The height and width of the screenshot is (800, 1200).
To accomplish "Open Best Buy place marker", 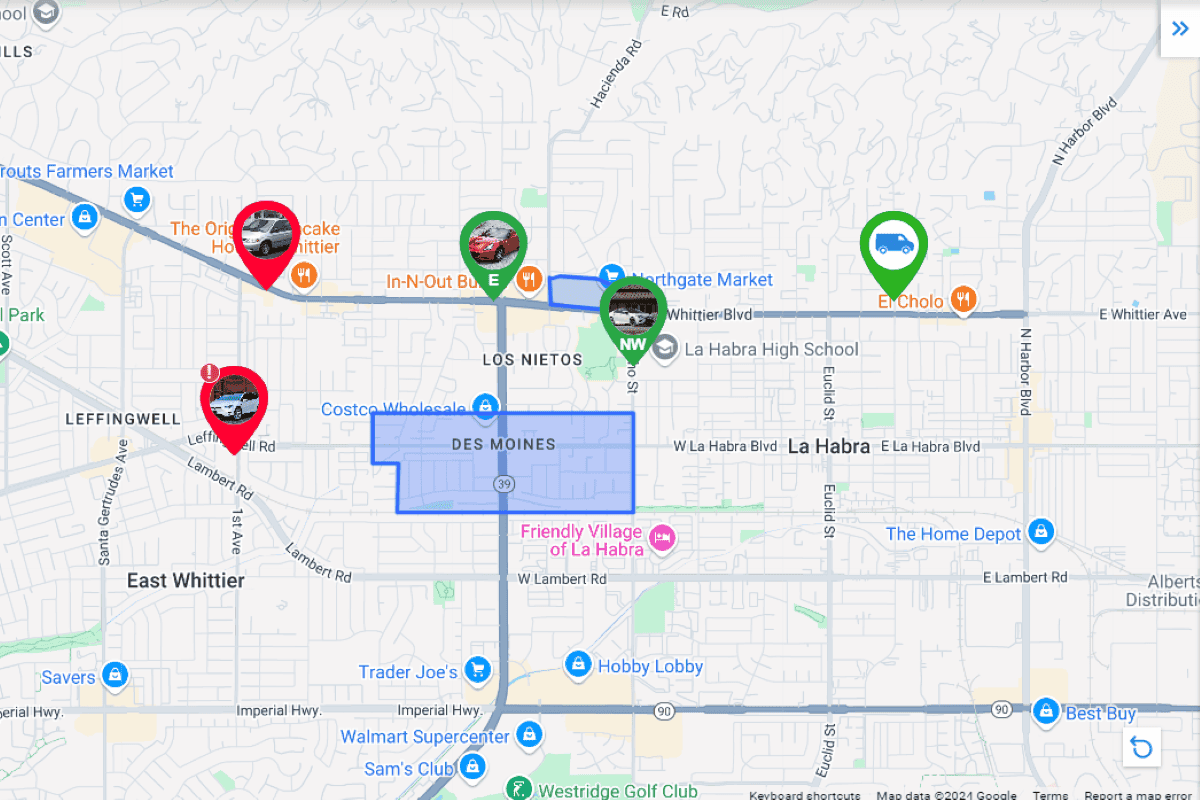I will pos(1046,711).
